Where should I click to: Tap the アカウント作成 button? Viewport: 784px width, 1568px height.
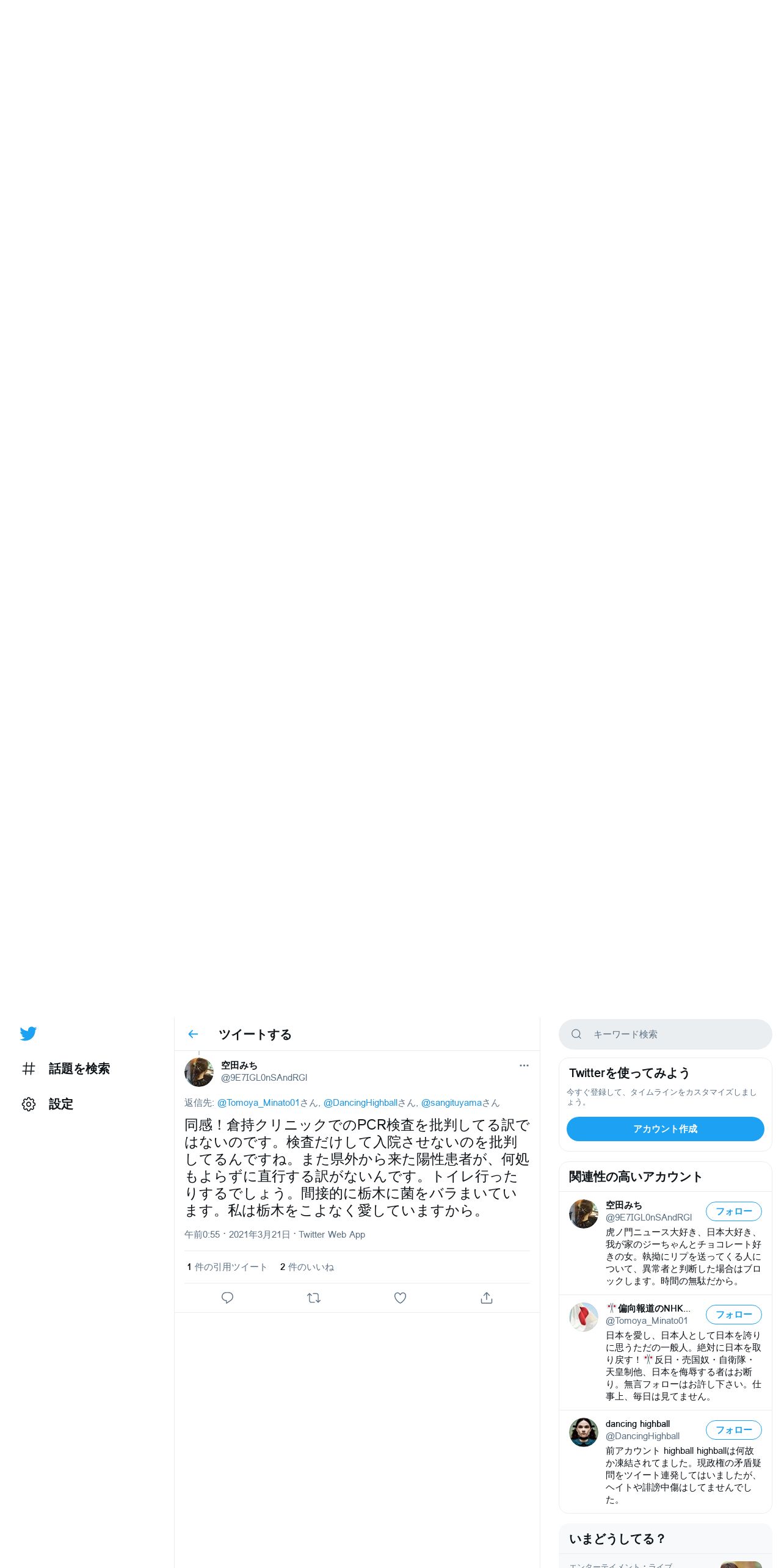pyautogui.click(x=665, y=1128)
